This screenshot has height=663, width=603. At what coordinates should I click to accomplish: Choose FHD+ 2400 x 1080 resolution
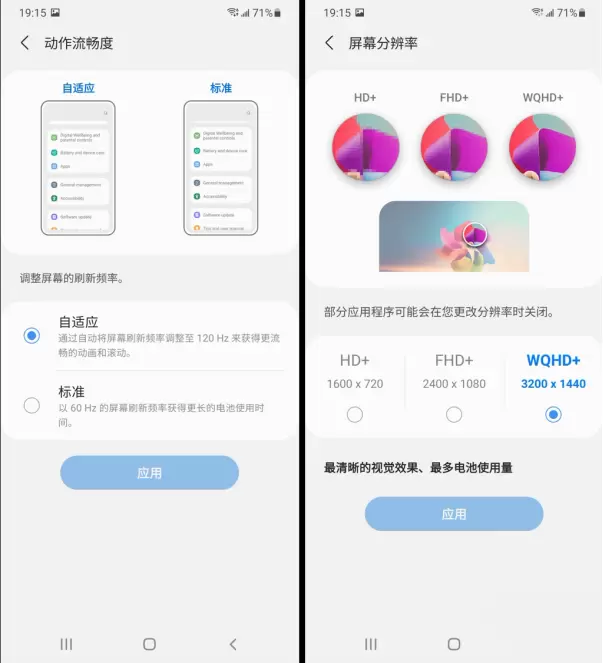454,414
